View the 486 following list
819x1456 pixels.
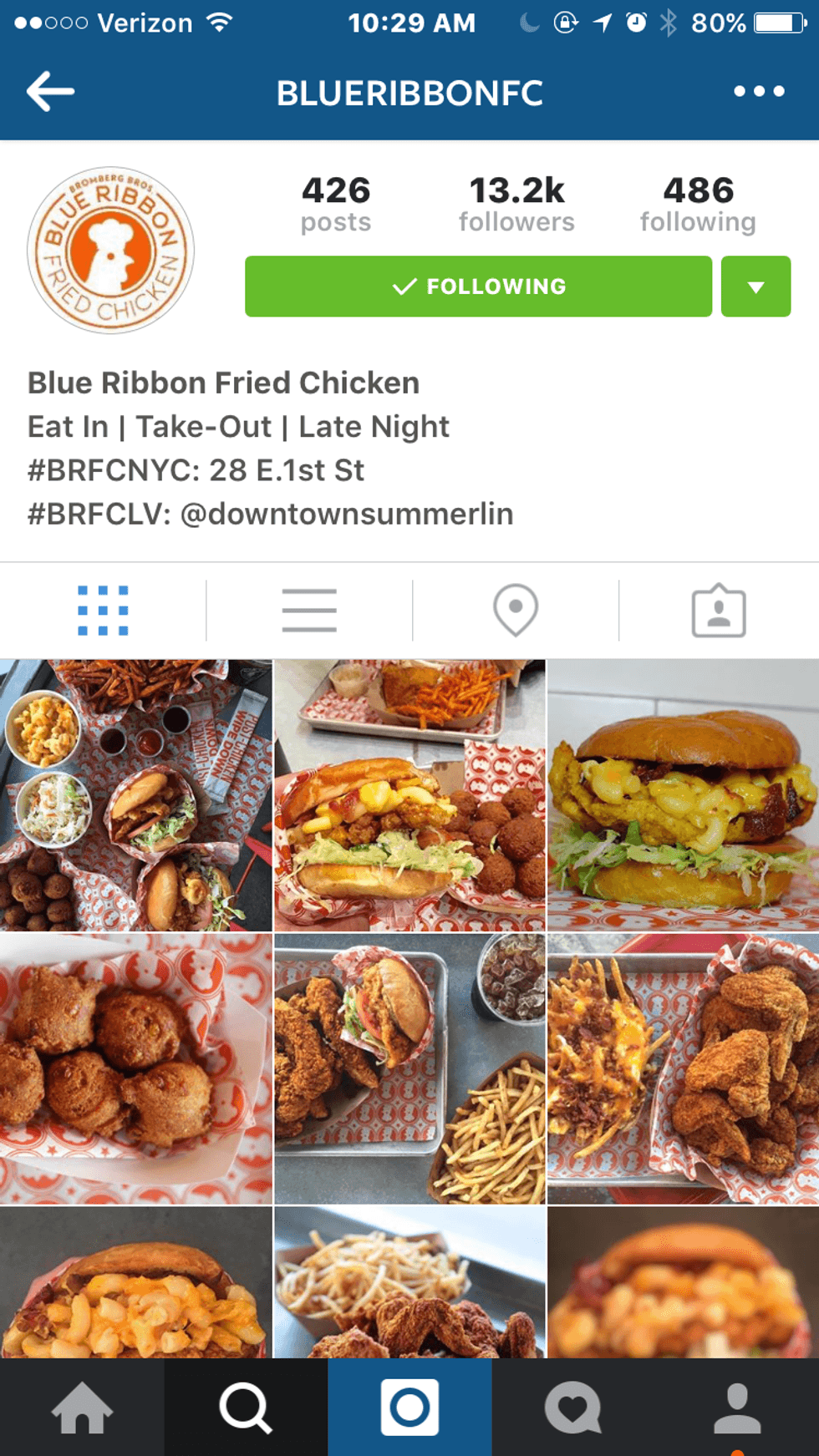pos(698,203)
